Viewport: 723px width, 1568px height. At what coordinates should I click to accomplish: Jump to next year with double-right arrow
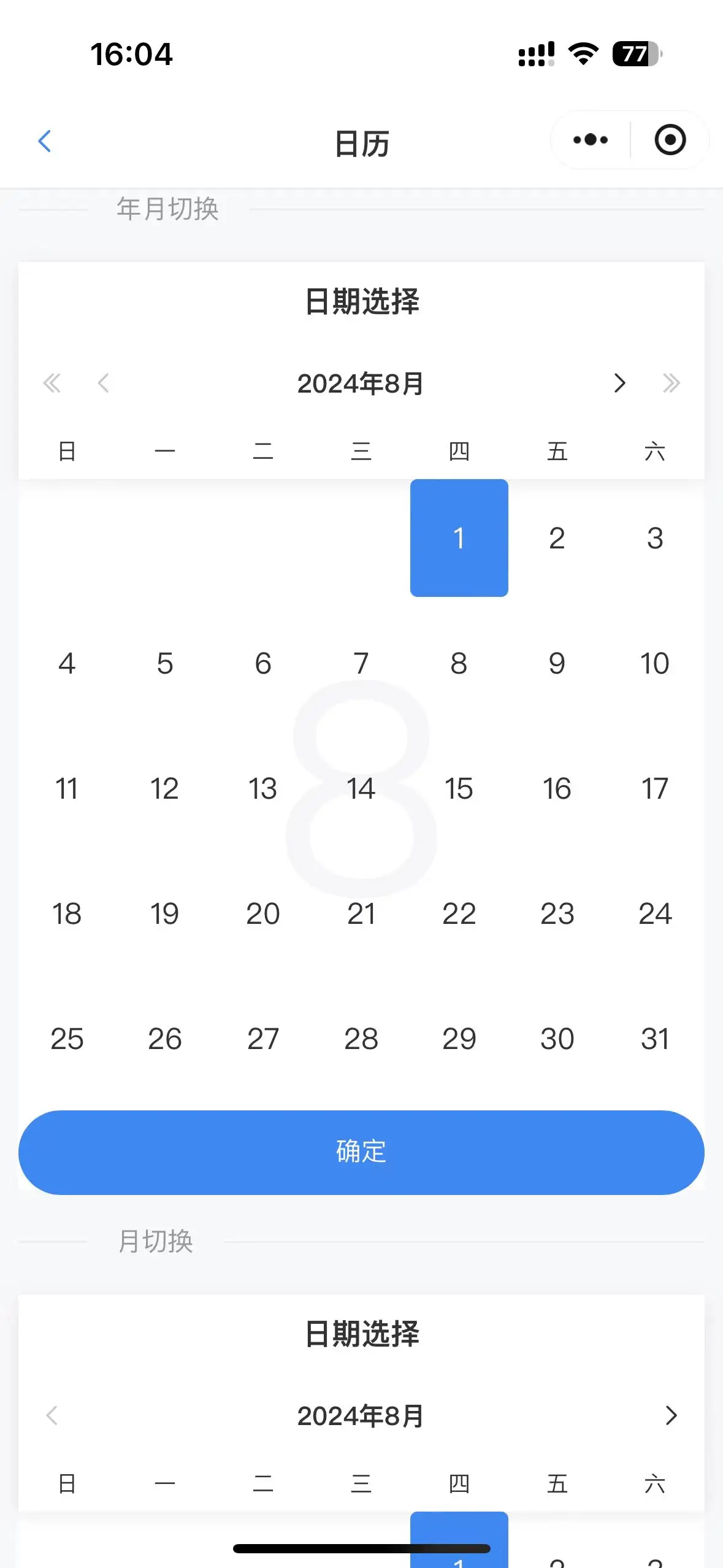pos(671,383)
